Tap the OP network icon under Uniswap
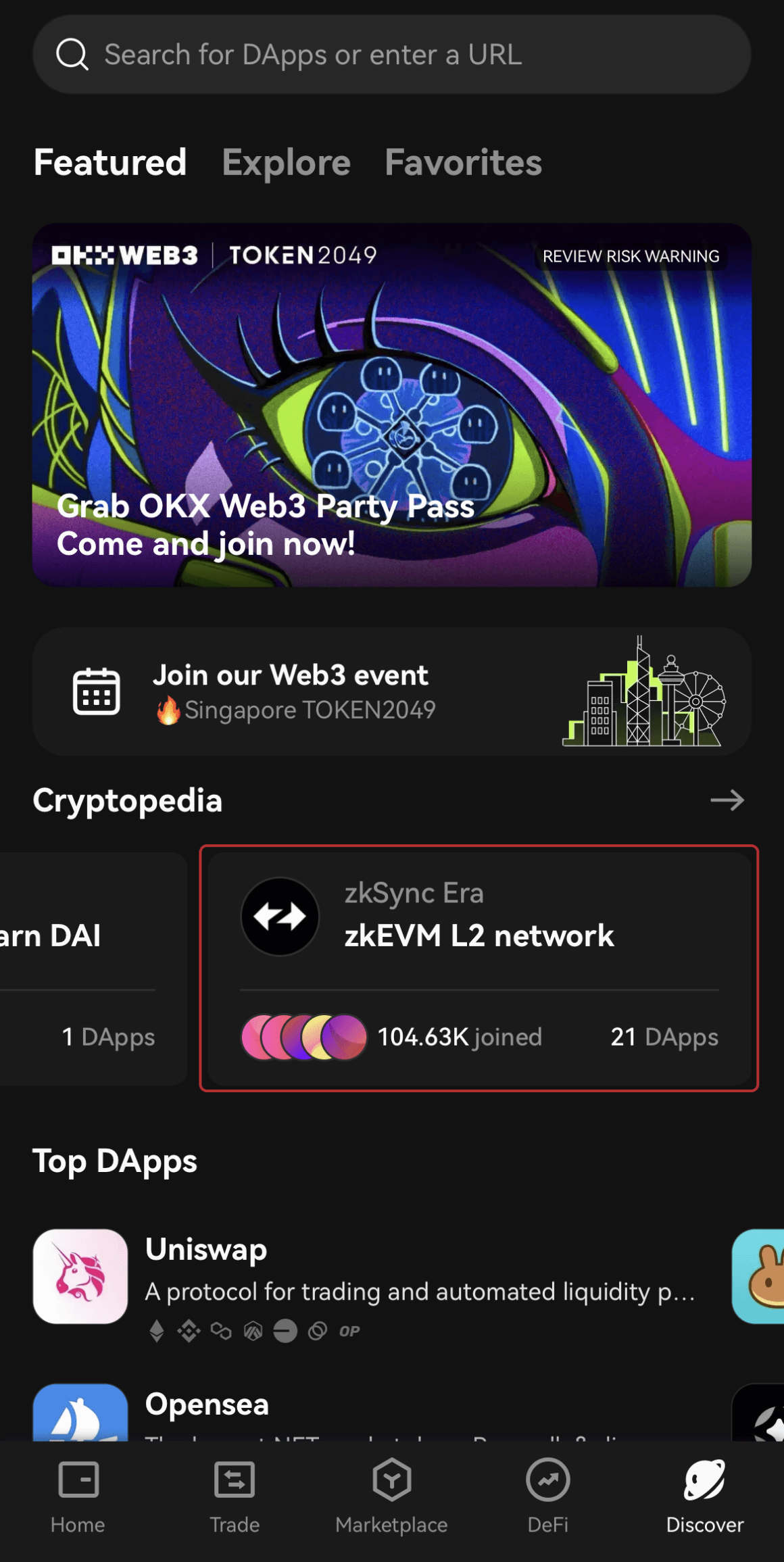 [349, 1330]
